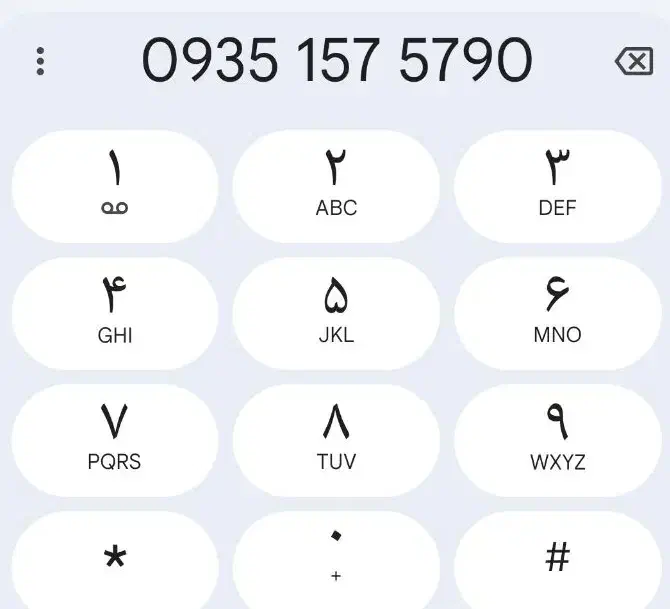Tap the 8 TUV key
Viewport: 670px width, 609px height.
(336, 440)
